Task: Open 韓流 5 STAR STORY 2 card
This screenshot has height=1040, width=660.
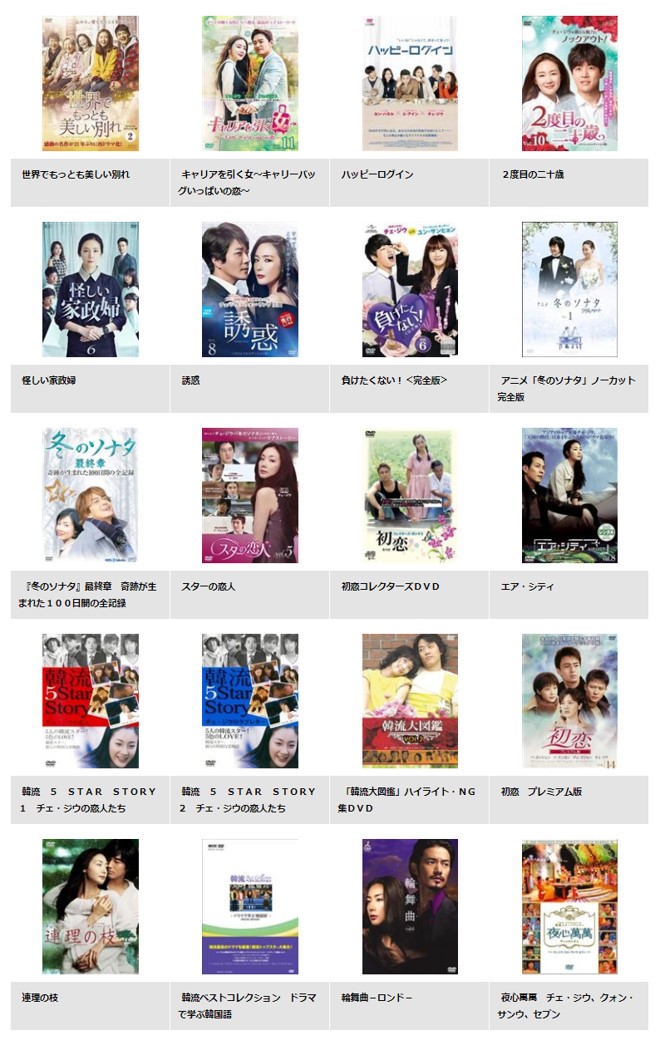Action: click(x=250, y=701)
